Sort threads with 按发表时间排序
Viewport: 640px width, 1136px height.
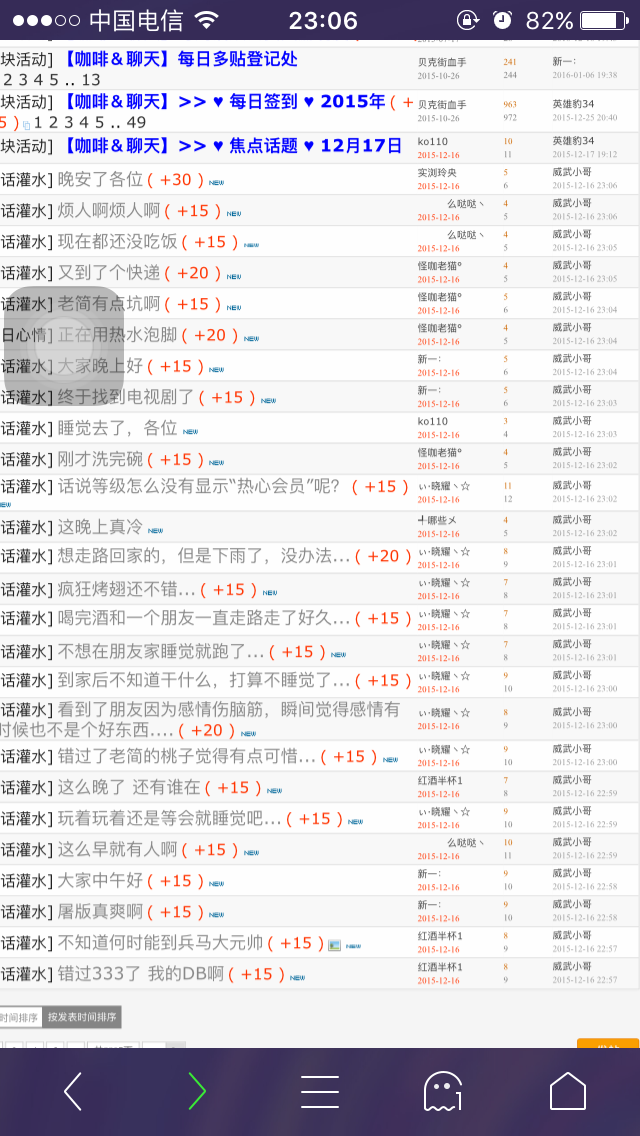(x=82, y=1017)
